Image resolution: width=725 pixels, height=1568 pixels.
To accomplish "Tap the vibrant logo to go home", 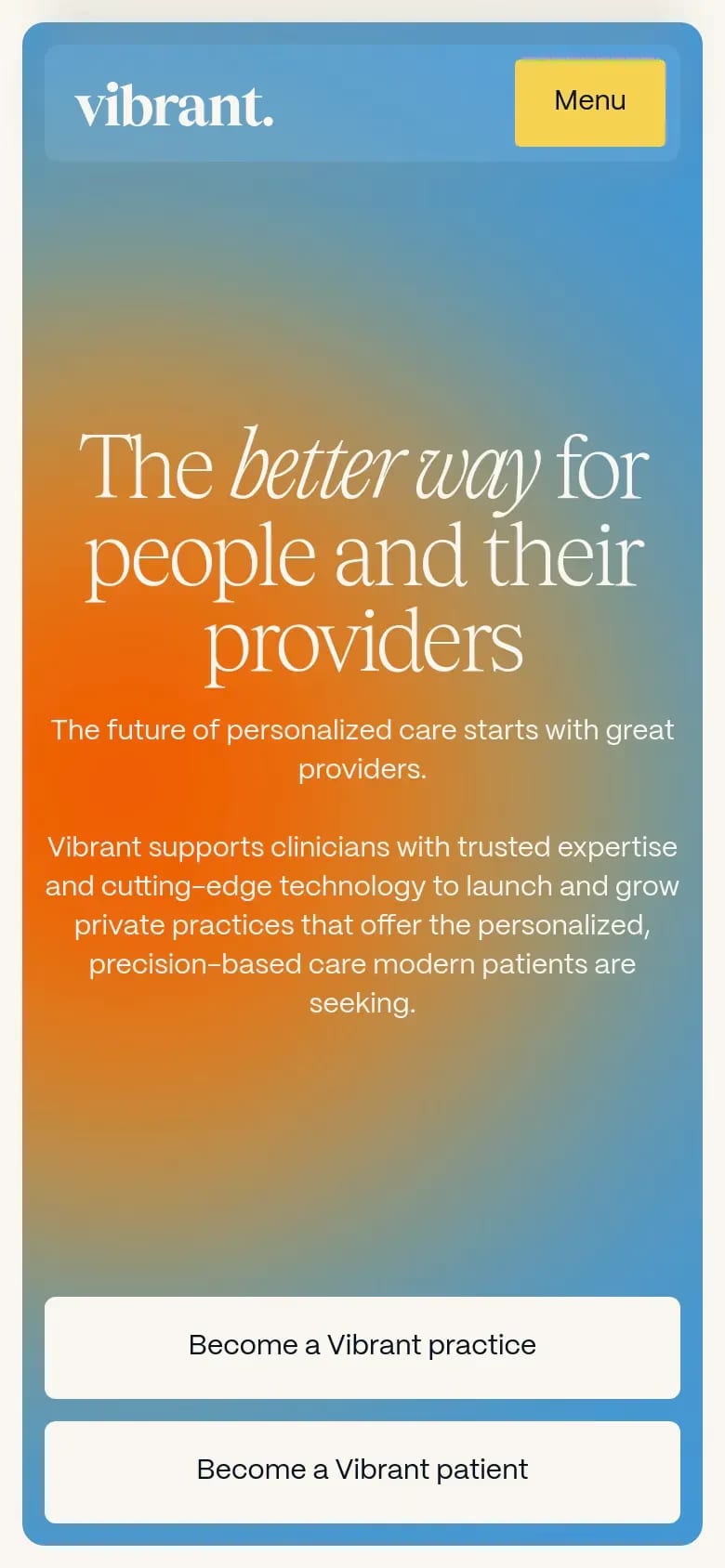I will click(x=175, y=106).
